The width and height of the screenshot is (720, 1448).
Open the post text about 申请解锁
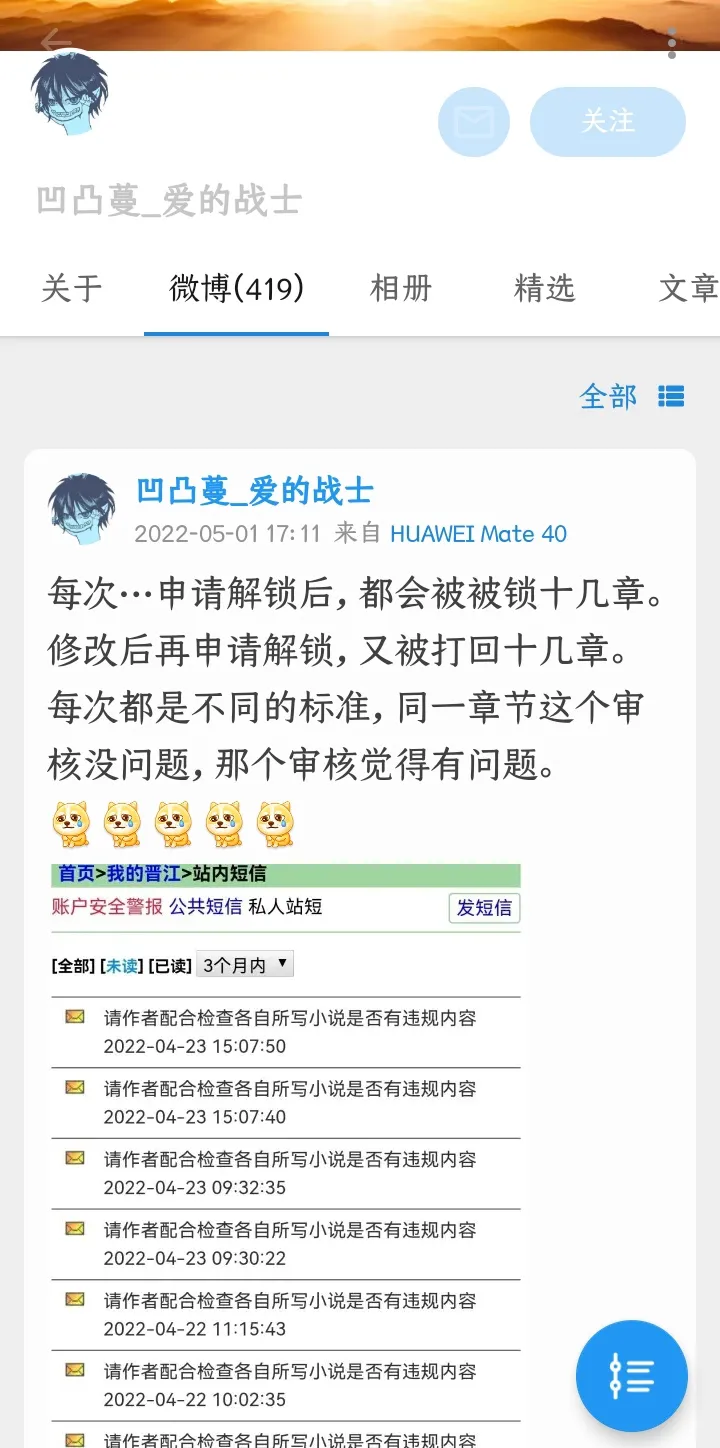358,679
